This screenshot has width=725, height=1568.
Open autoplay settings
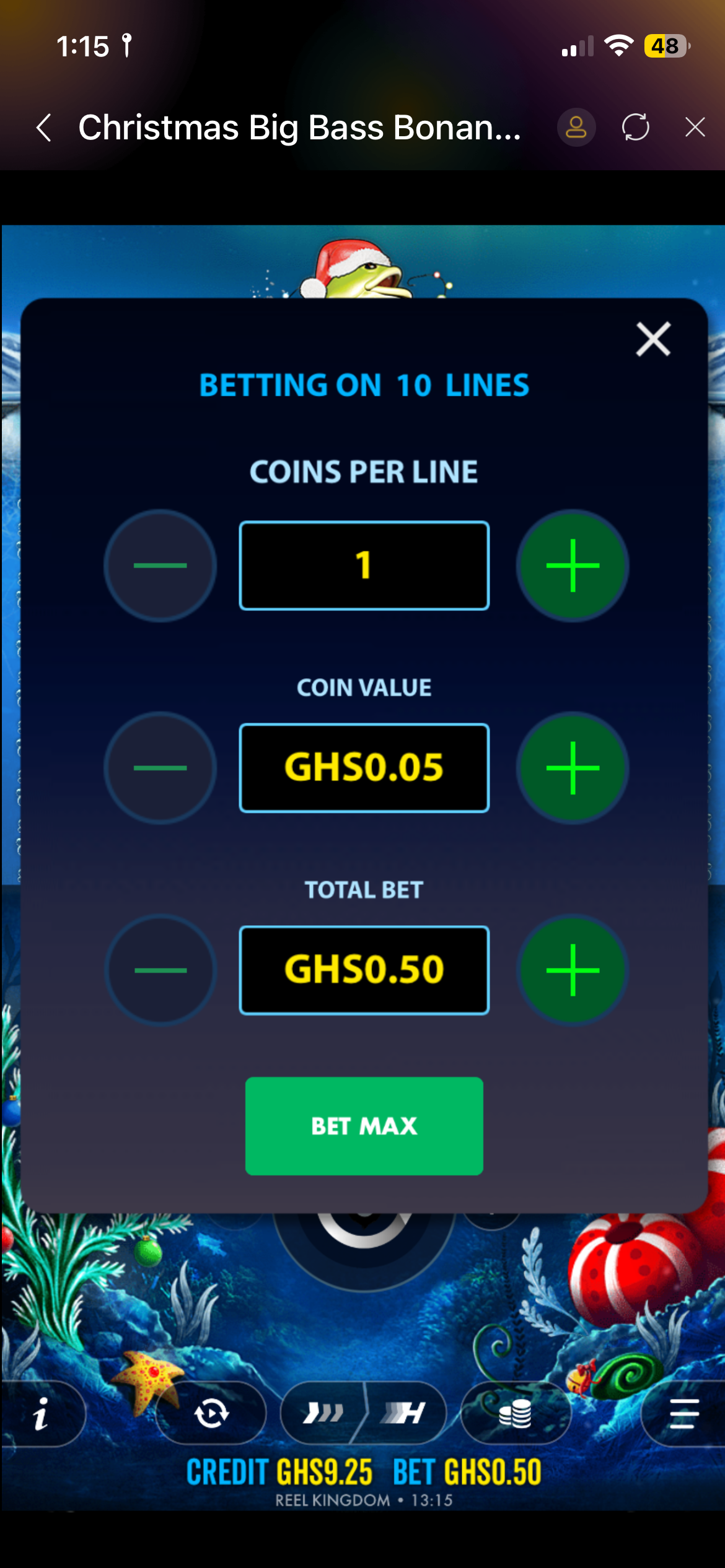pos(211,1414)
